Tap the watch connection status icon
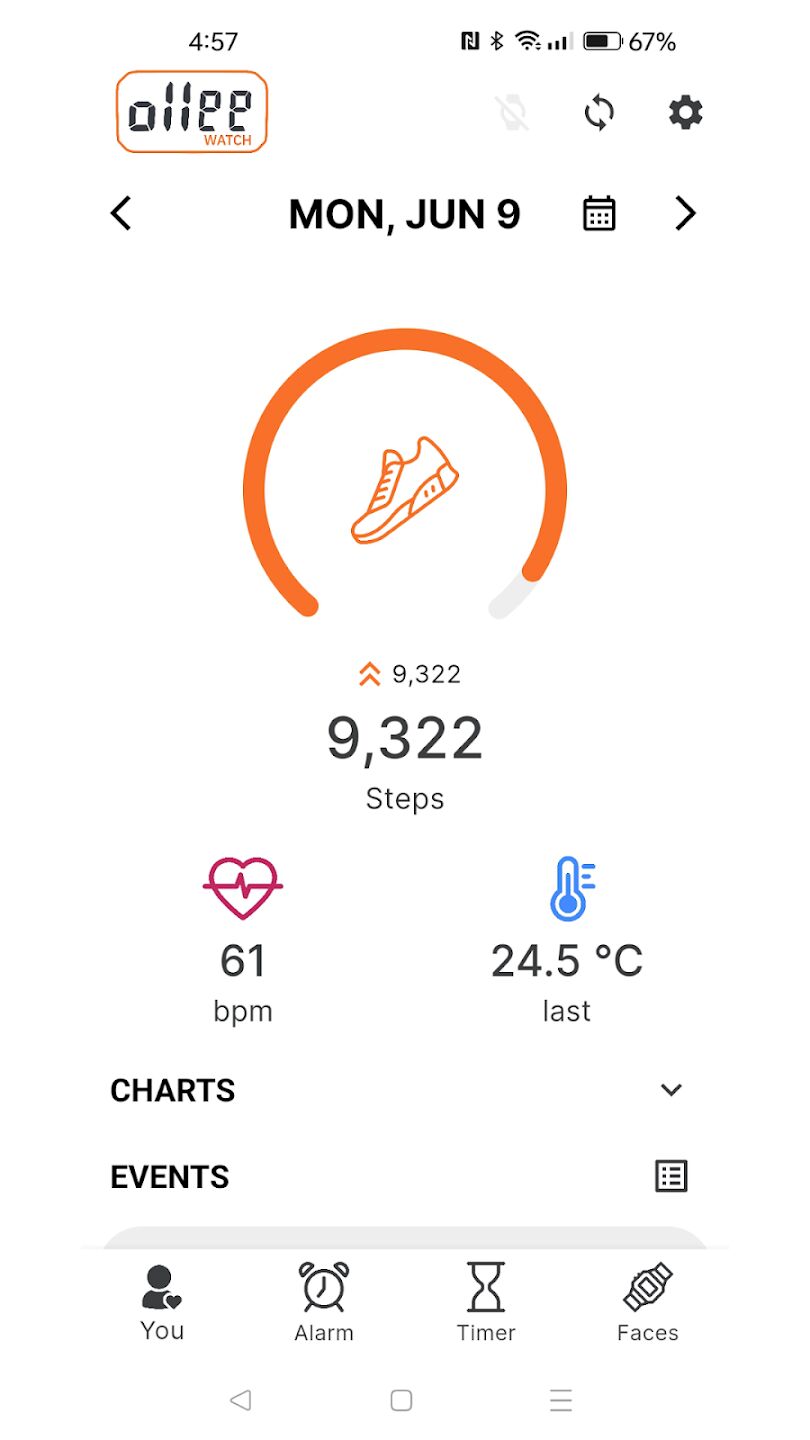 pos(513,113)
